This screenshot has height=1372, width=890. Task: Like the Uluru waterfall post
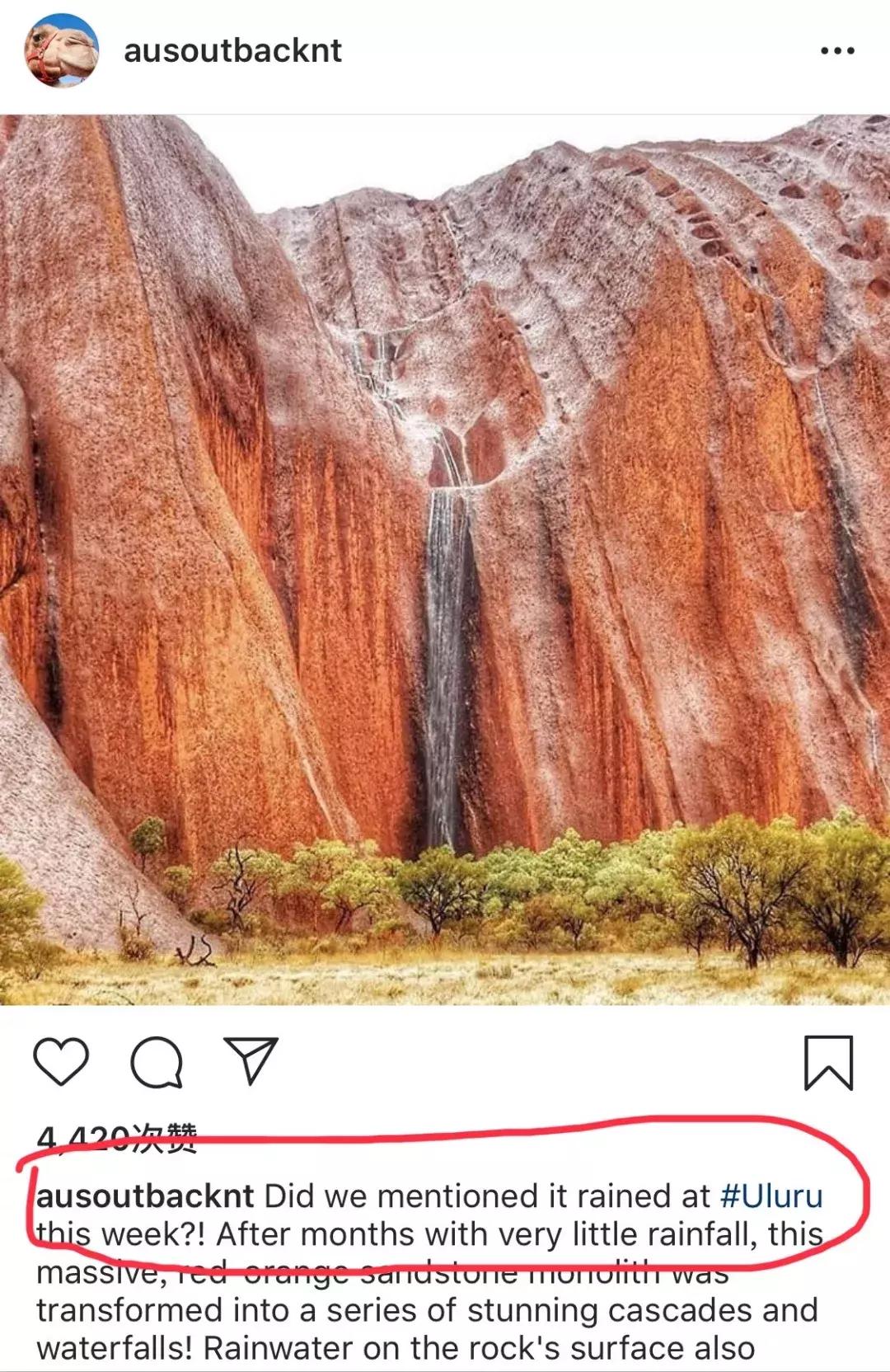pos(61,1062)
